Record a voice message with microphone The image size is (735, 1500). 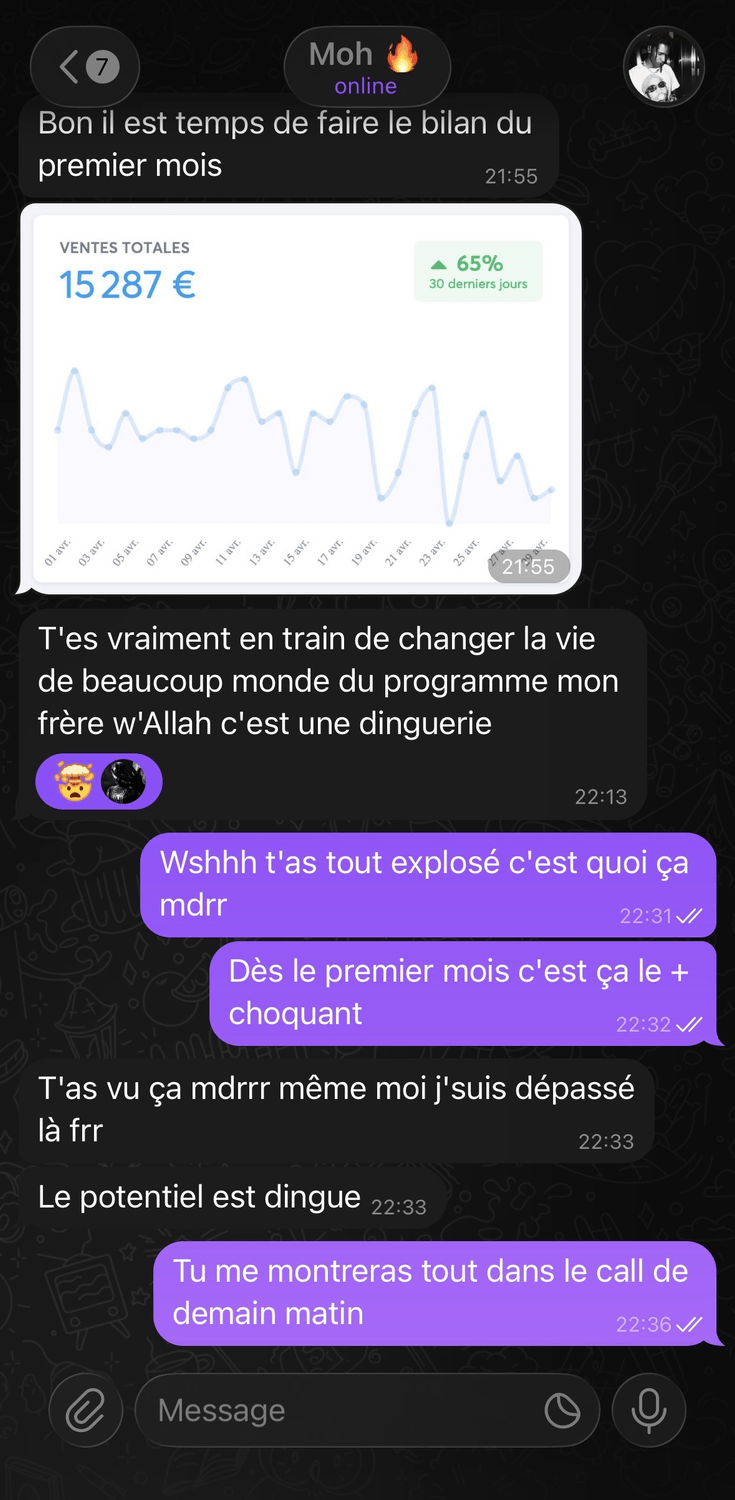(649, 1411)
